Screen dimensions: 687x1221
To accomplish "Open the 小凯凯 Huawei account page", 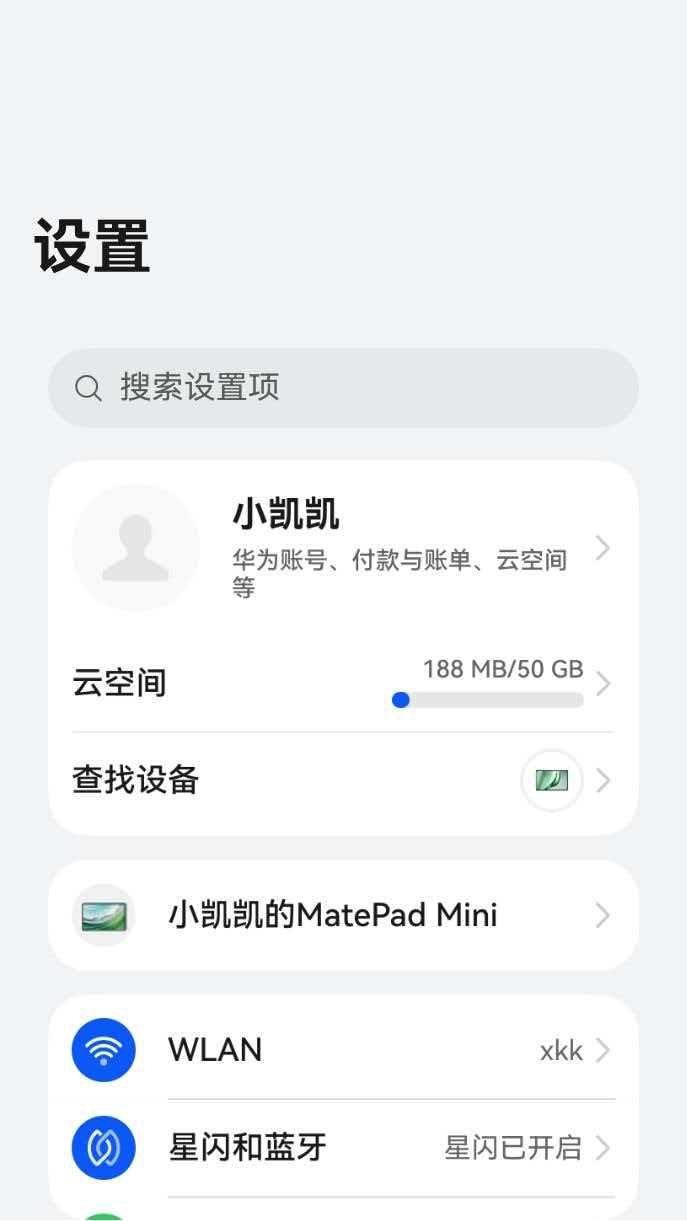I will coord(343,547).
